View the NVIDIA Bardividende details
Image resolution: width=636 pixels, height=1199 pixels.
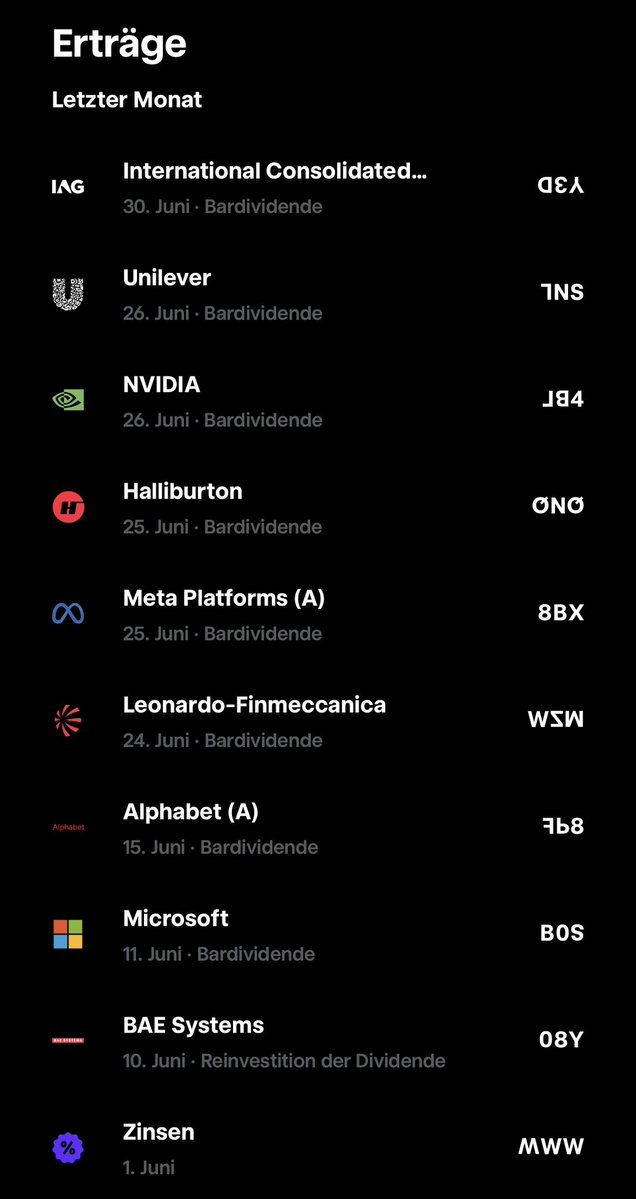(318, 401)
